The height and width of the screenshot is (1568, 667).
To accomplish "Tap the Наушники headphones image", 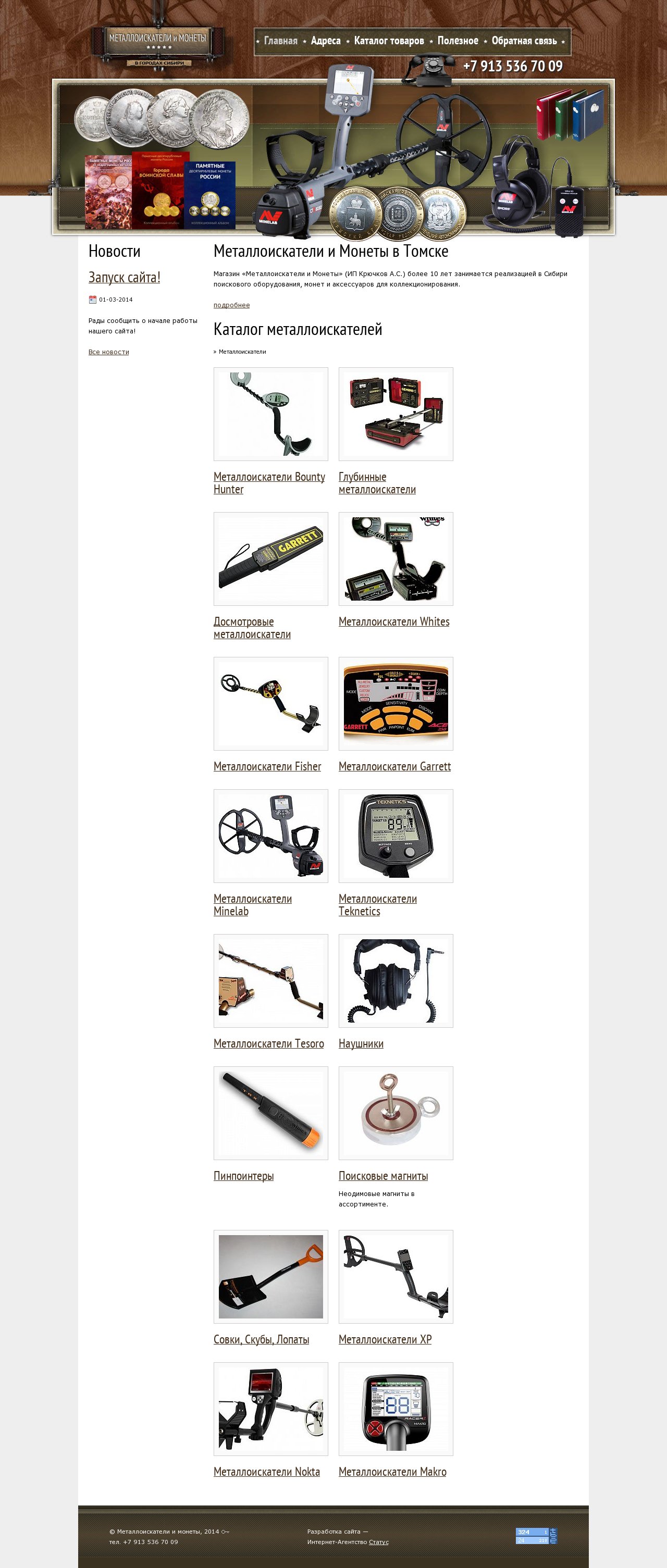I will click(x=396, y=980).
